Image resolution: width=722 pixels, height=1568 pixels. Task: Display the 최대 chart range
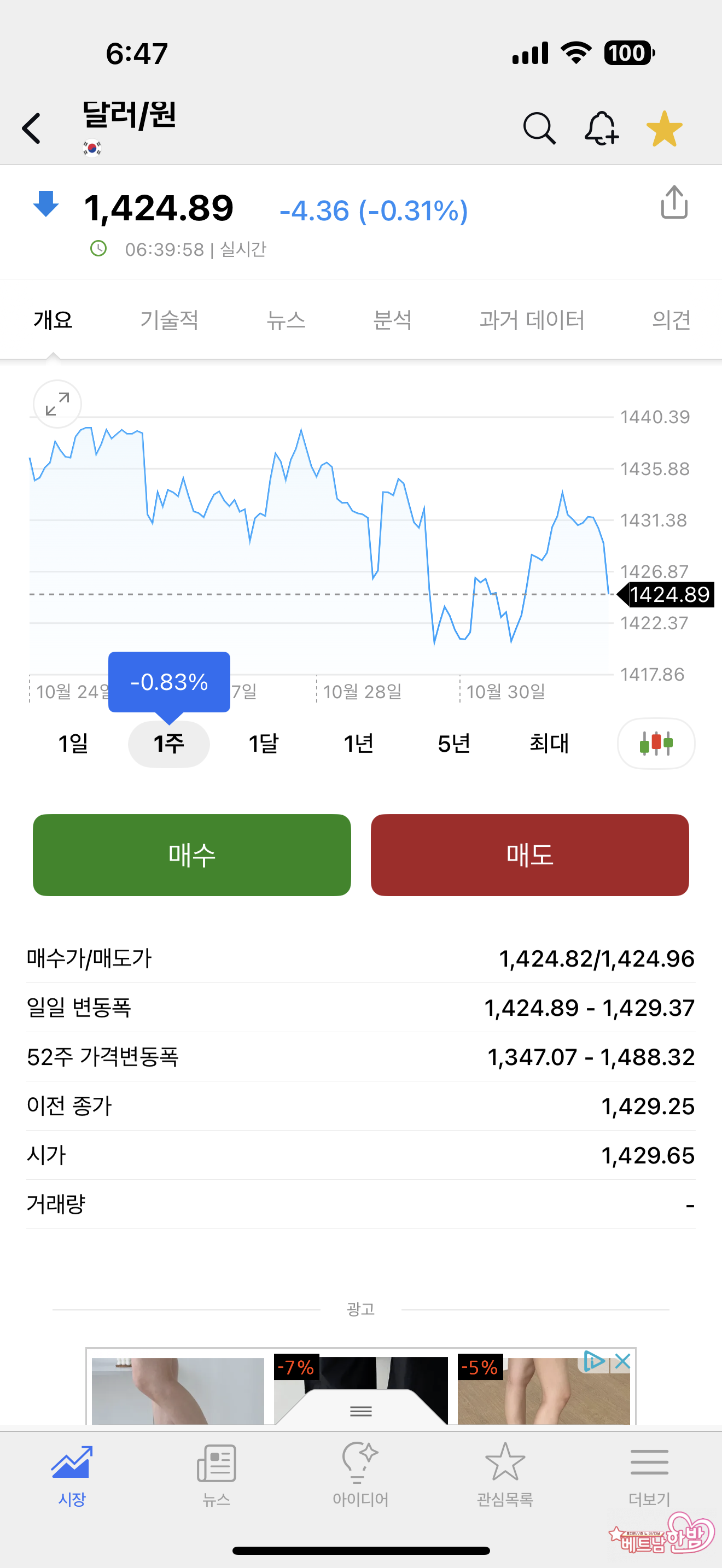point(549,743)
